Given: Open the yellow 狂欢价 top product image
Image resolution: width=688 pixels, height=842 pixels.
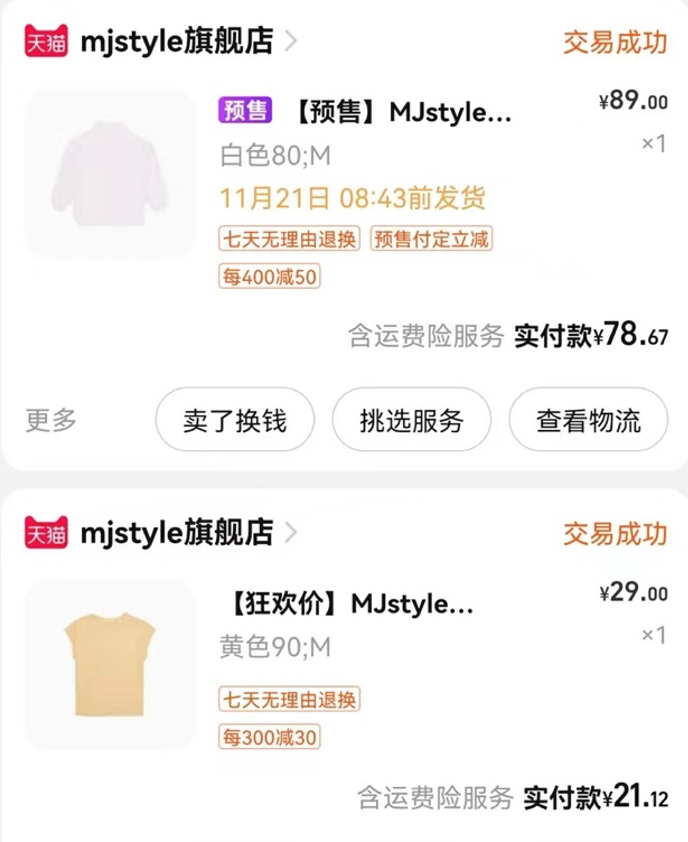Looking at the screenshot, I should pyautogui.click(x=109, y=664).
